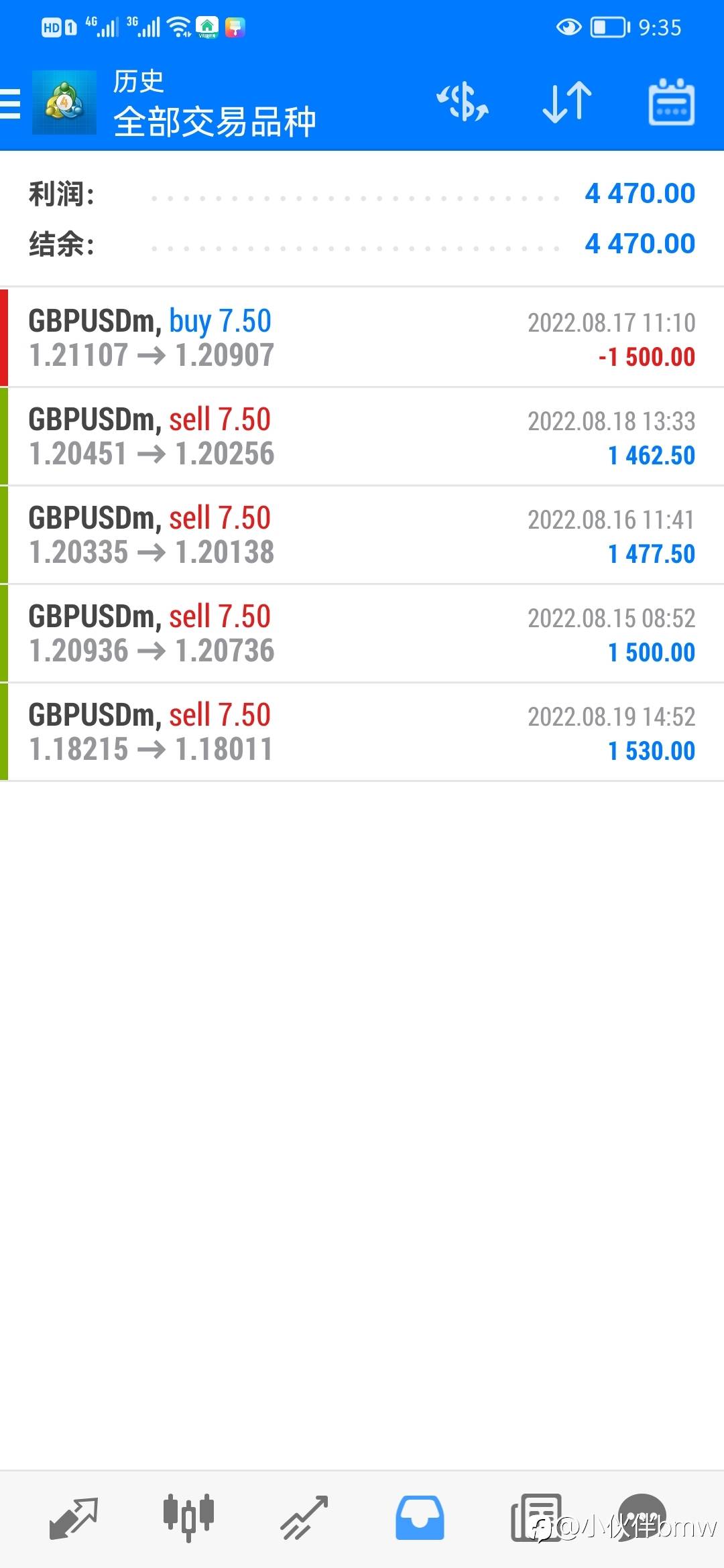Open the sort order arrows

[x=567, y=103]
